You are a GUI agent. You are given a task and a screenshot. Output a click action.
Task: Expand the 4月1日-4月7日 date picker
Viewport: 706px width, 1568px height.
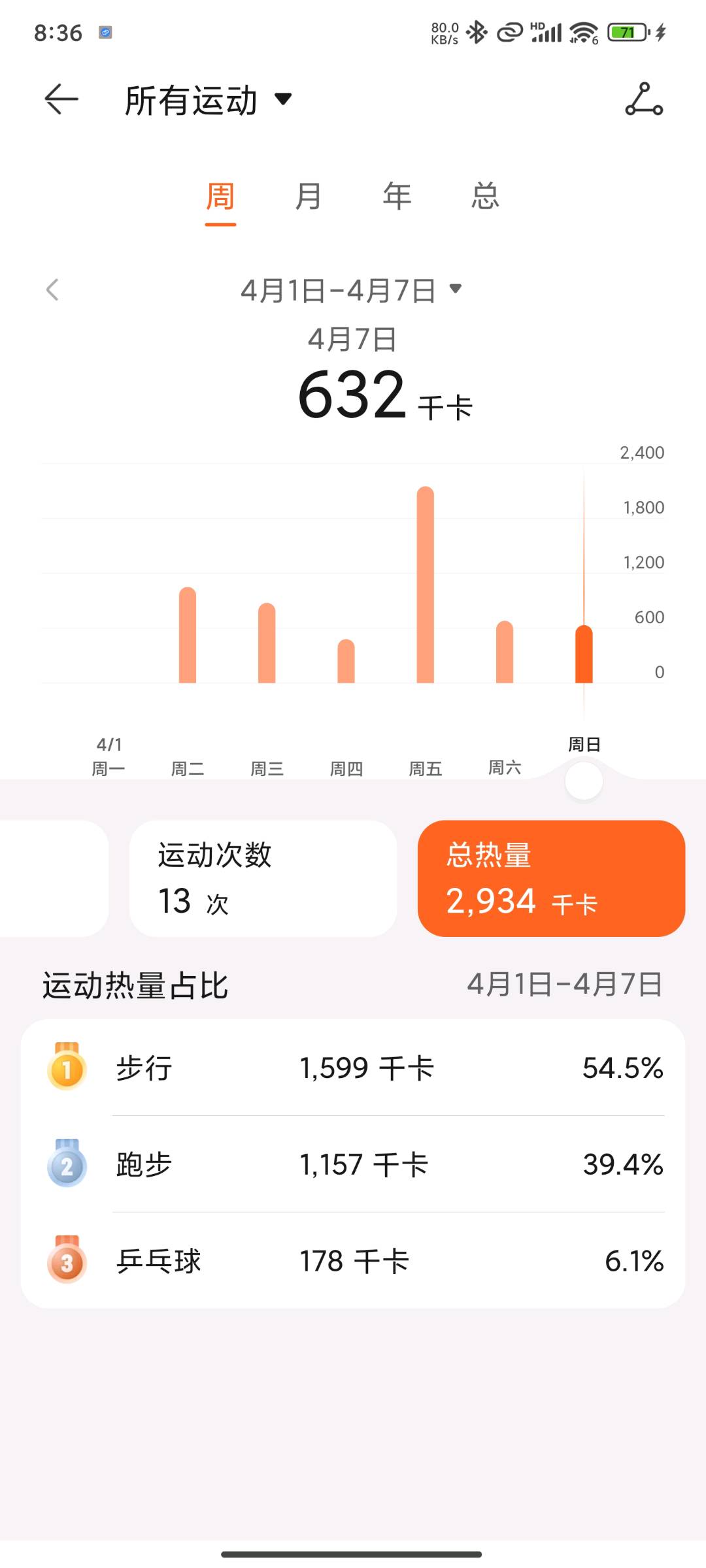tap(352, 290)
